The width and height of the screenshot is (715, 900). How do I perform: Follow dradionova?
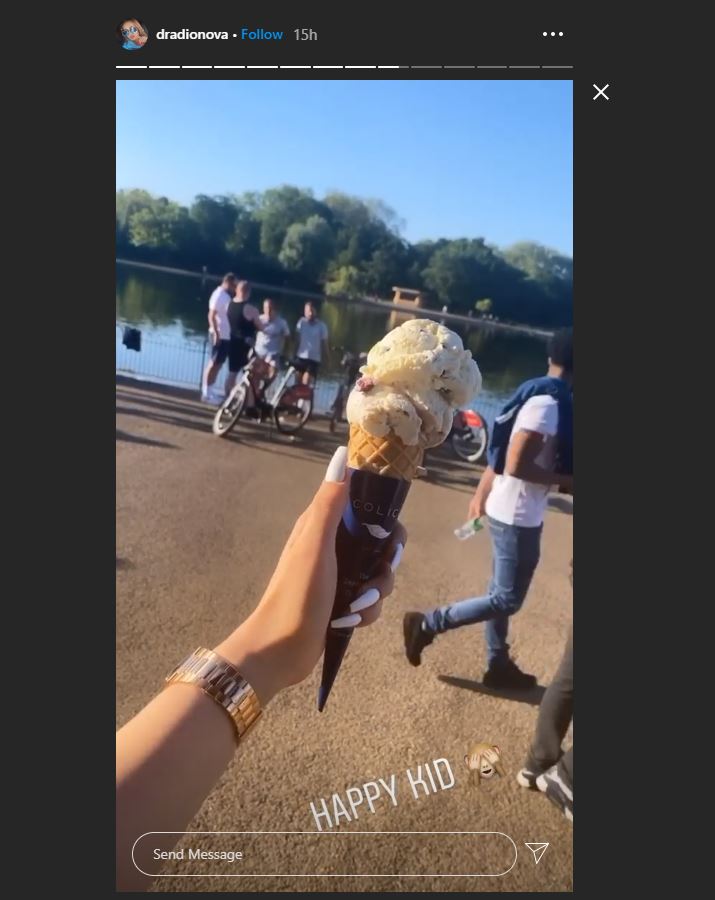[262, 34]
